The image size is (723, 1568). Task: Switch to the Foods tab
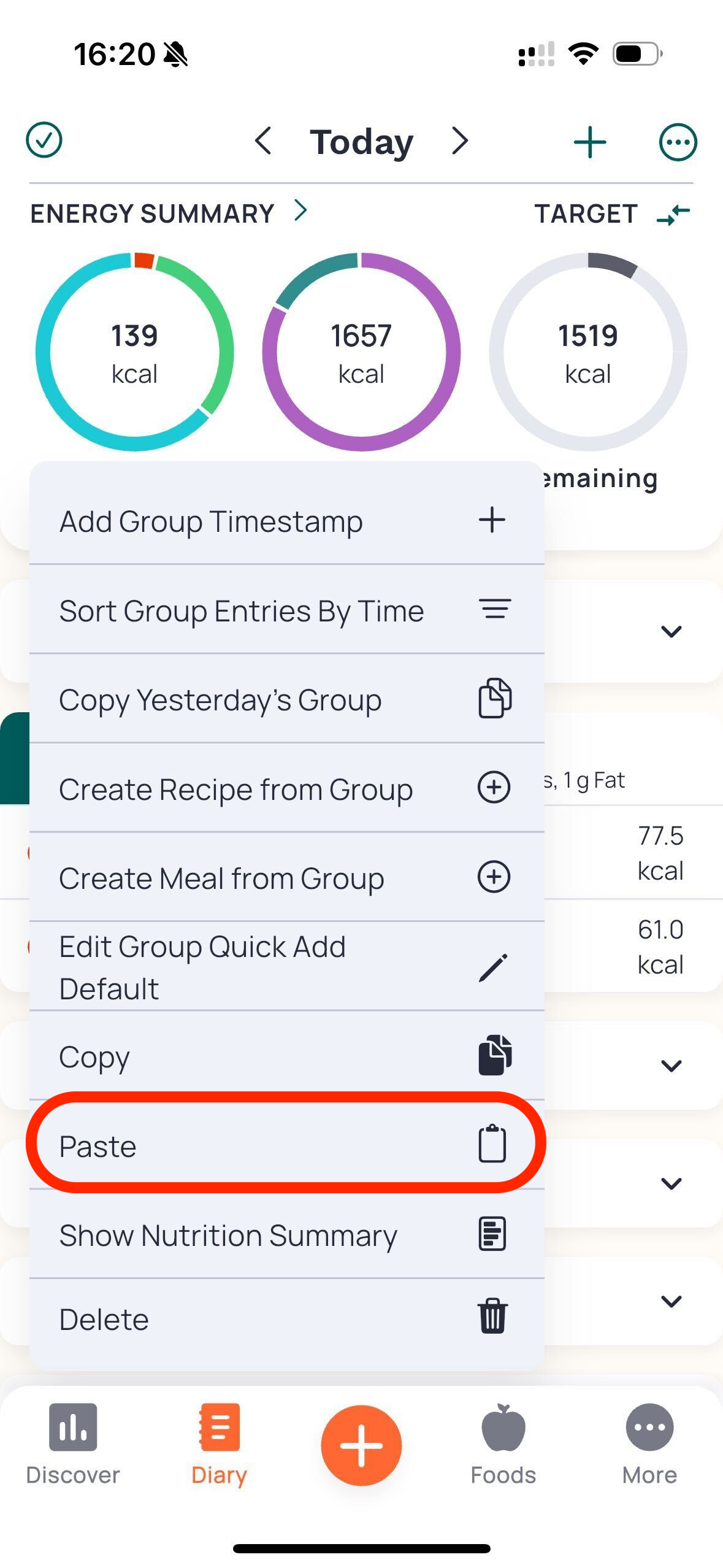tap(503, 1444)
